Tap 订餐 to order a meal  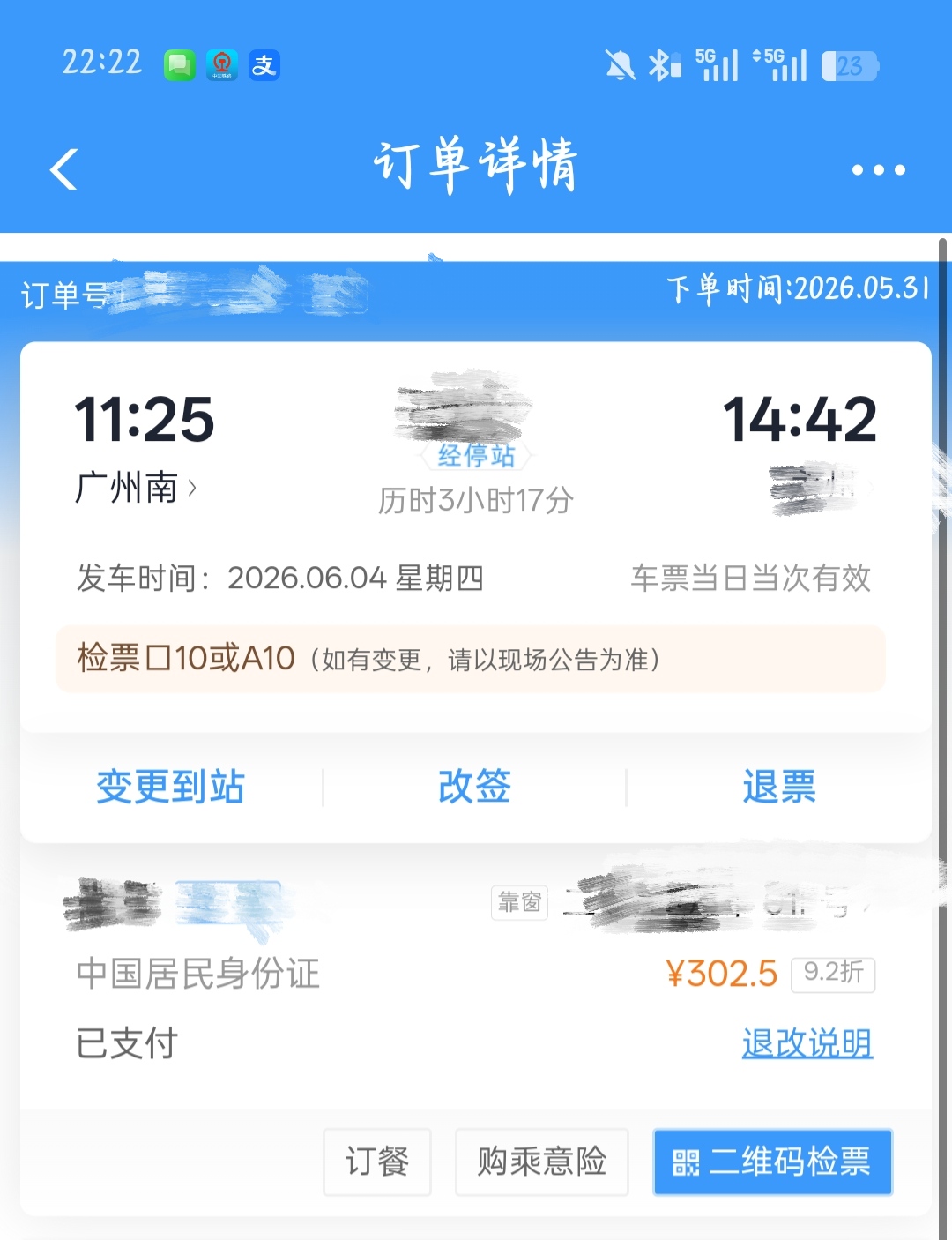tap(377, 1162)
